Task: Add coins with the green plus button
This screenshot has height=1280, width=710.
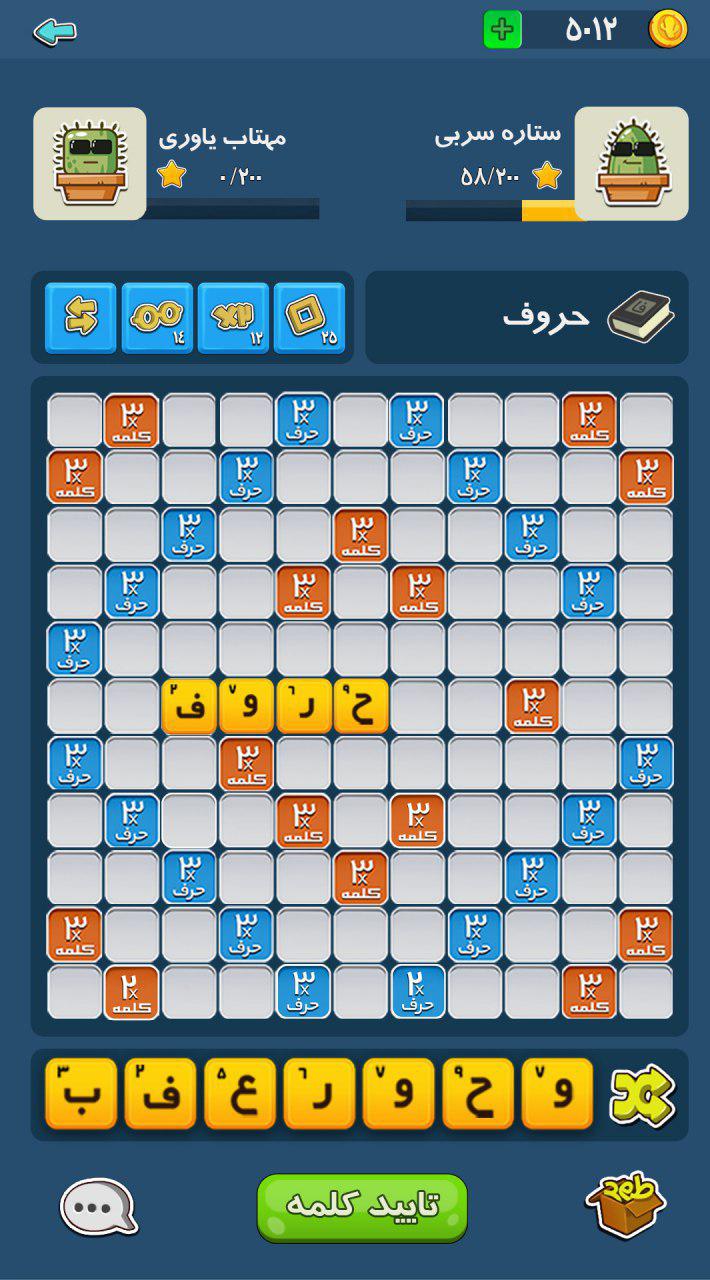Action: tap(503, 30)
